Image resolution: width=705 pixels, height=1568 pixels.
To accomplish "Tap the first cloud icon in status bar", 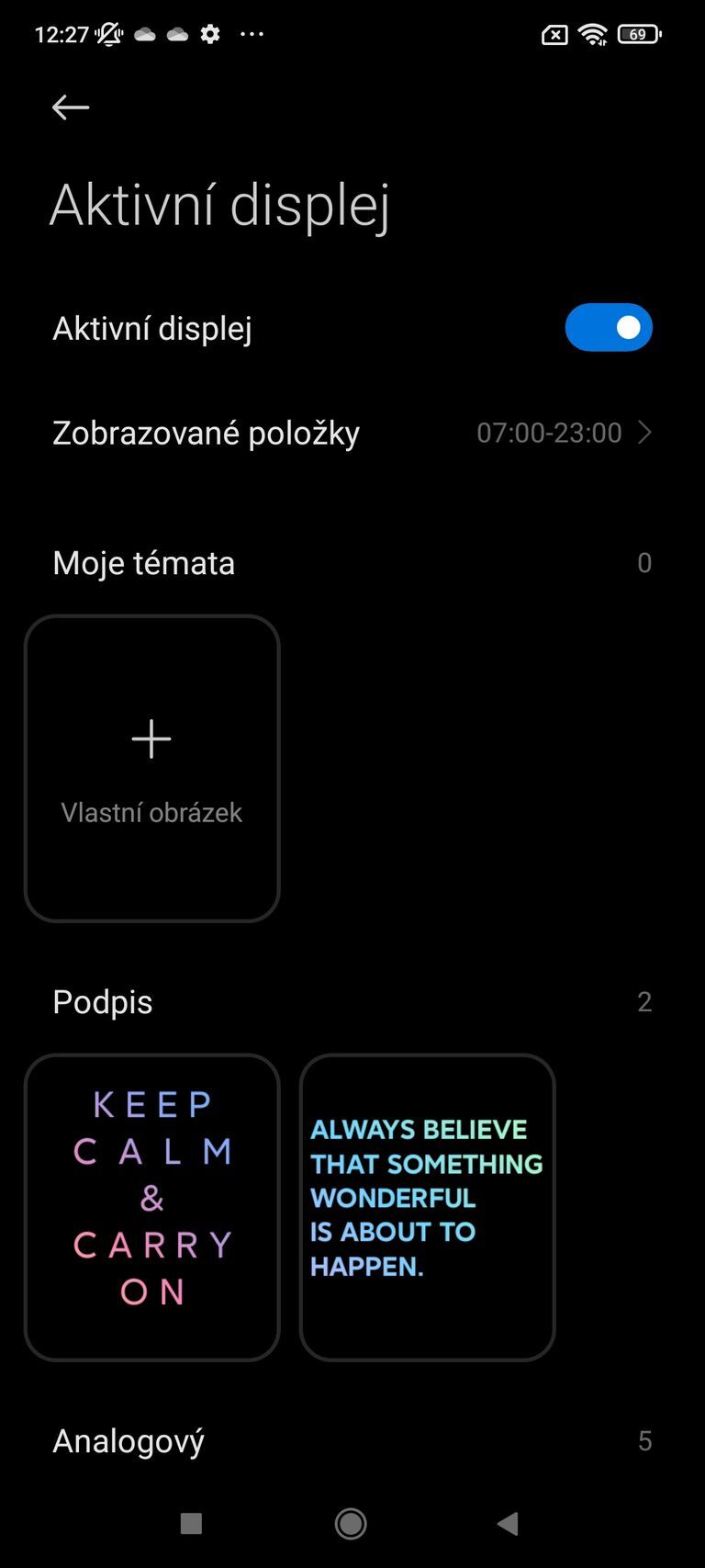I will click(x=144, y=34).
